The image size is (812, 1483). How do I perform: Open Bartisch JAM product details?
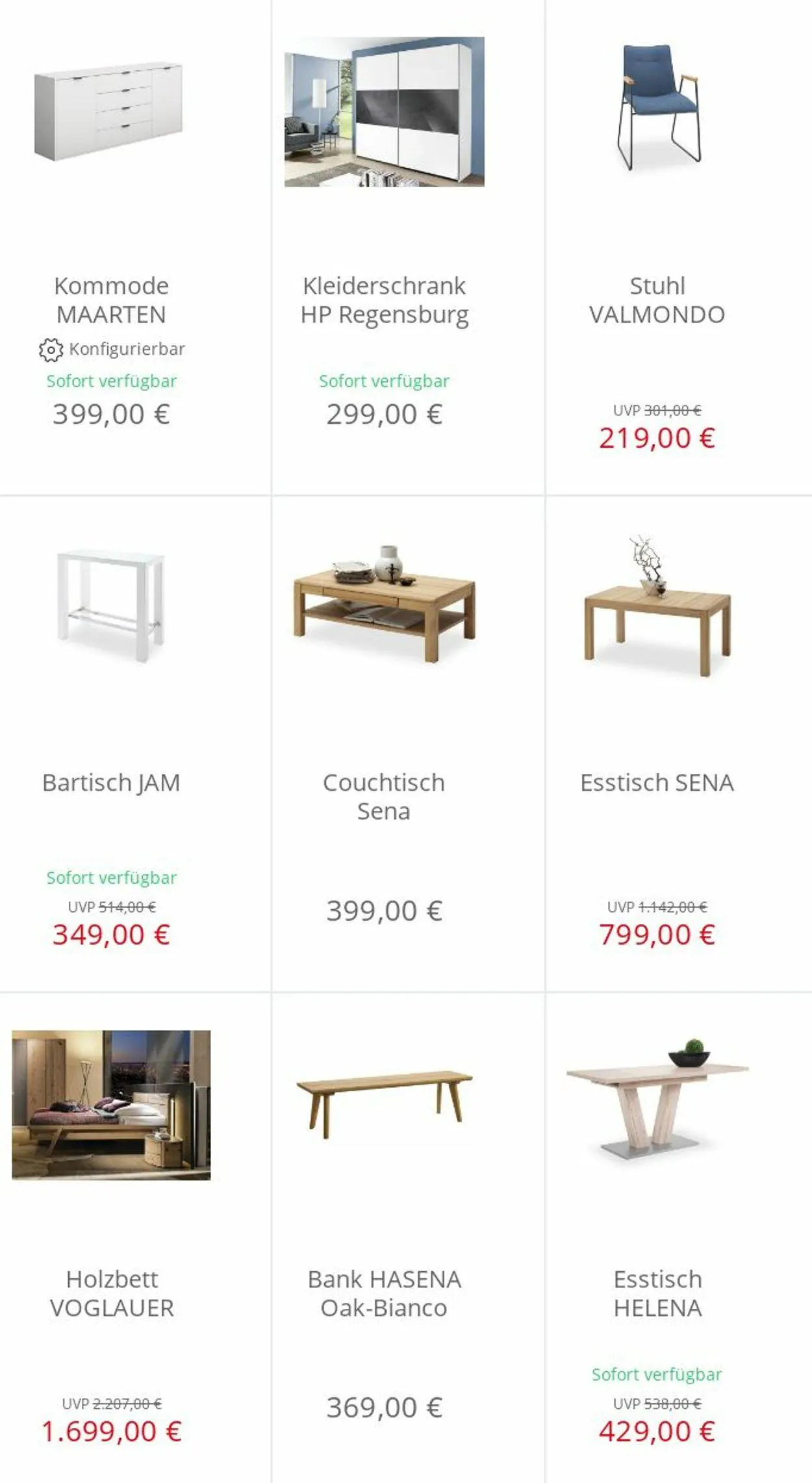pos(111,744)
